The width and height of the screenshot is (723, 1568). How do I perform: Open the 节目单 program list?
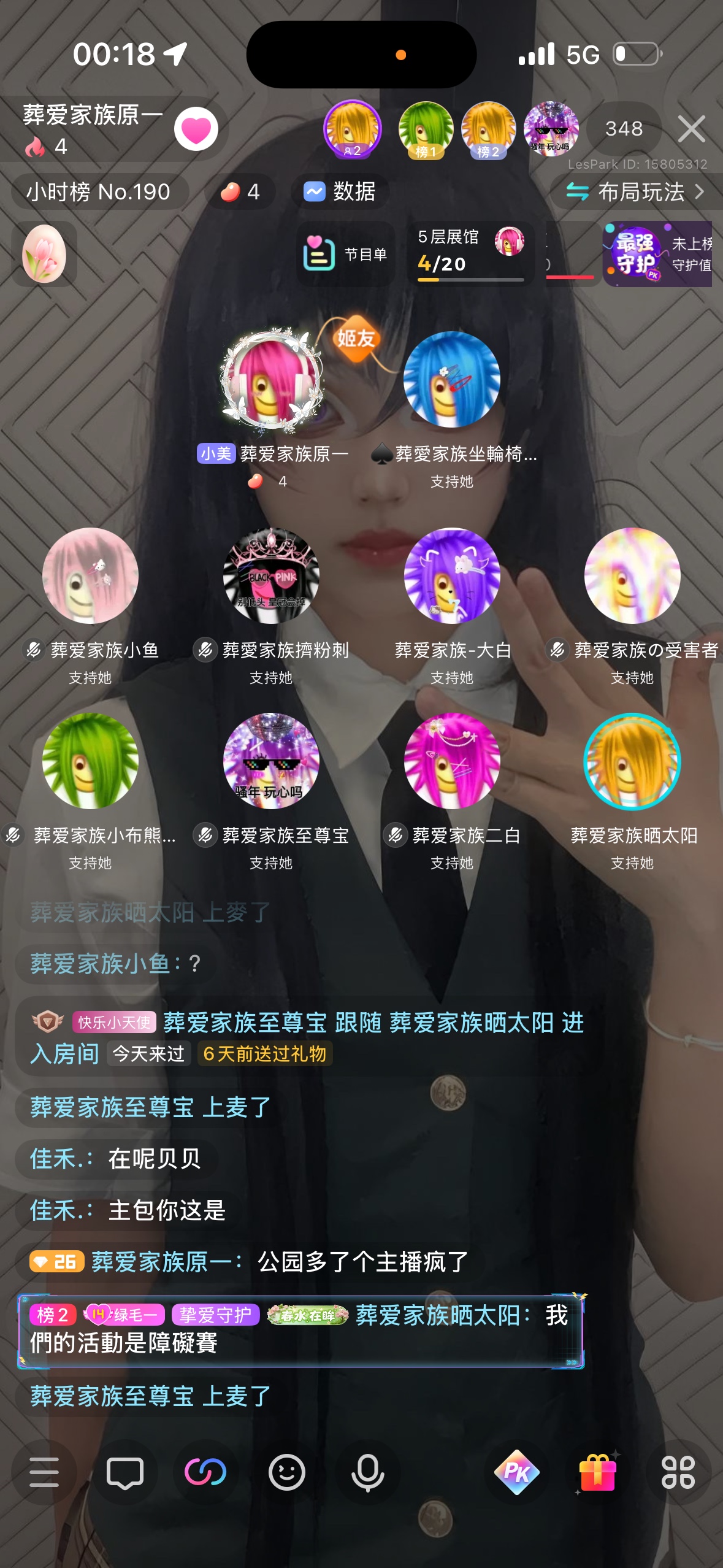(345, 254)
